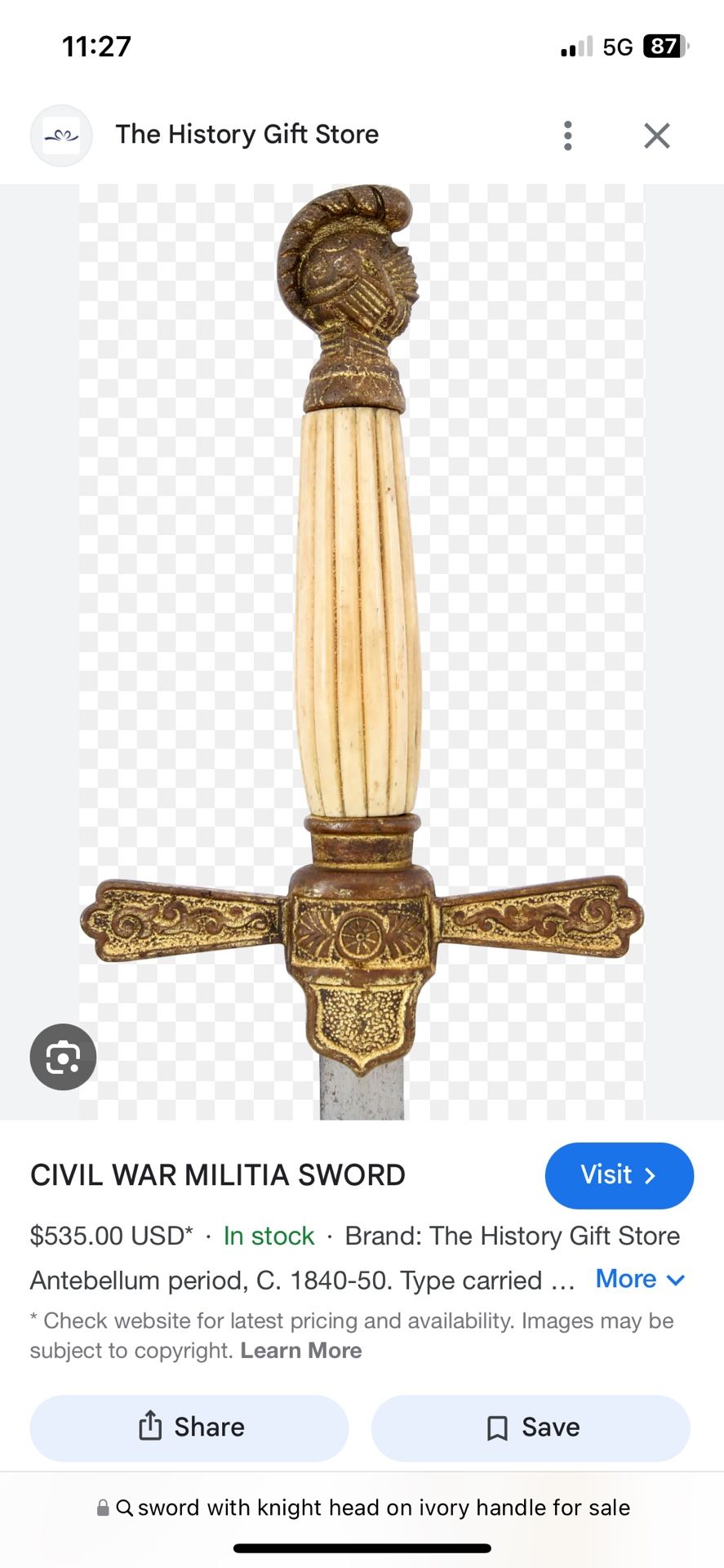724x1568 pixels.
Task: Share this sword listing
Action: (189, 1428)
